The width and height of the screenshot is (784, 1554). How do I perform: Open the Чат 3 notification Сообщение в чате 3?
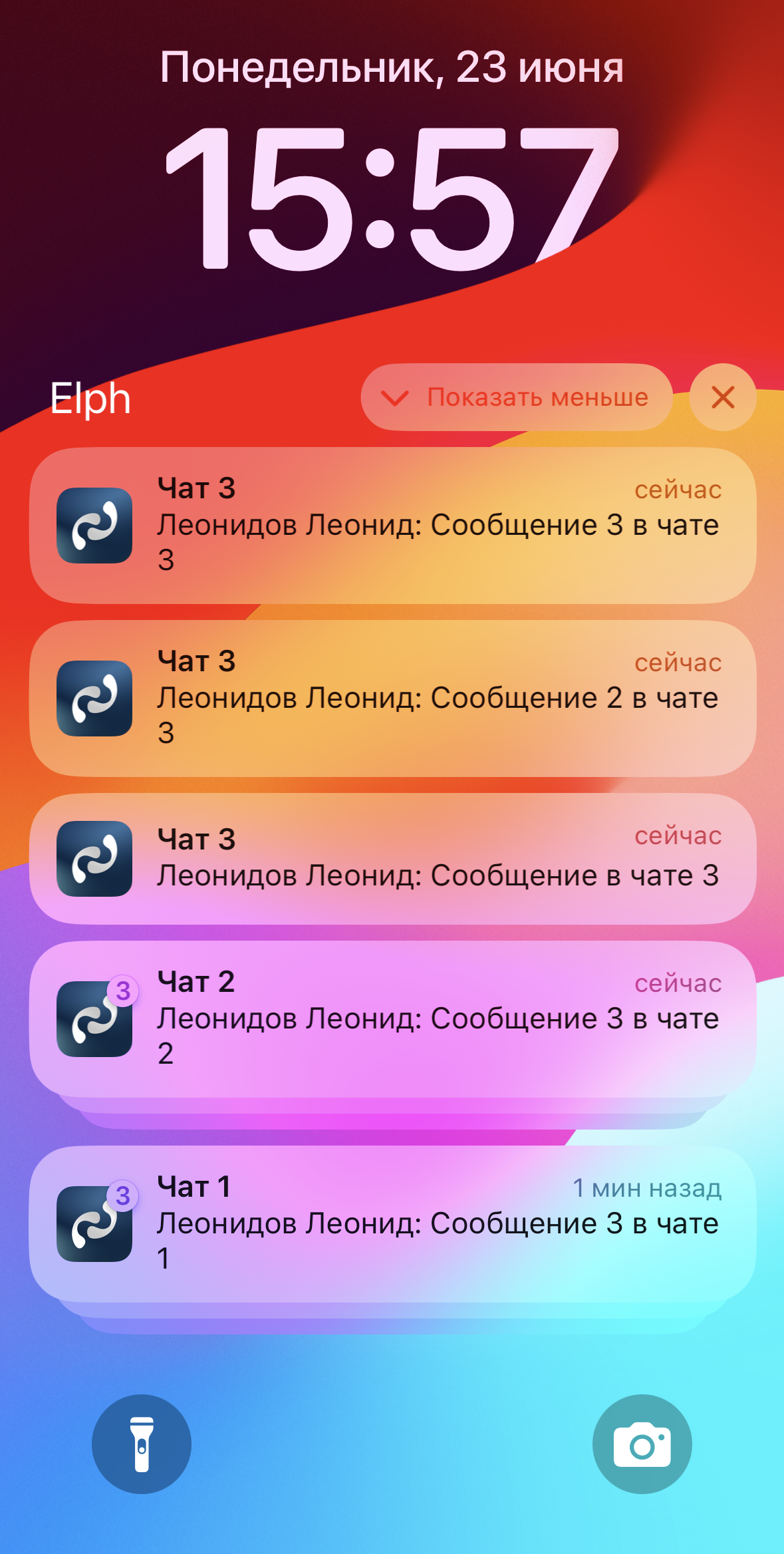[392, 858]
